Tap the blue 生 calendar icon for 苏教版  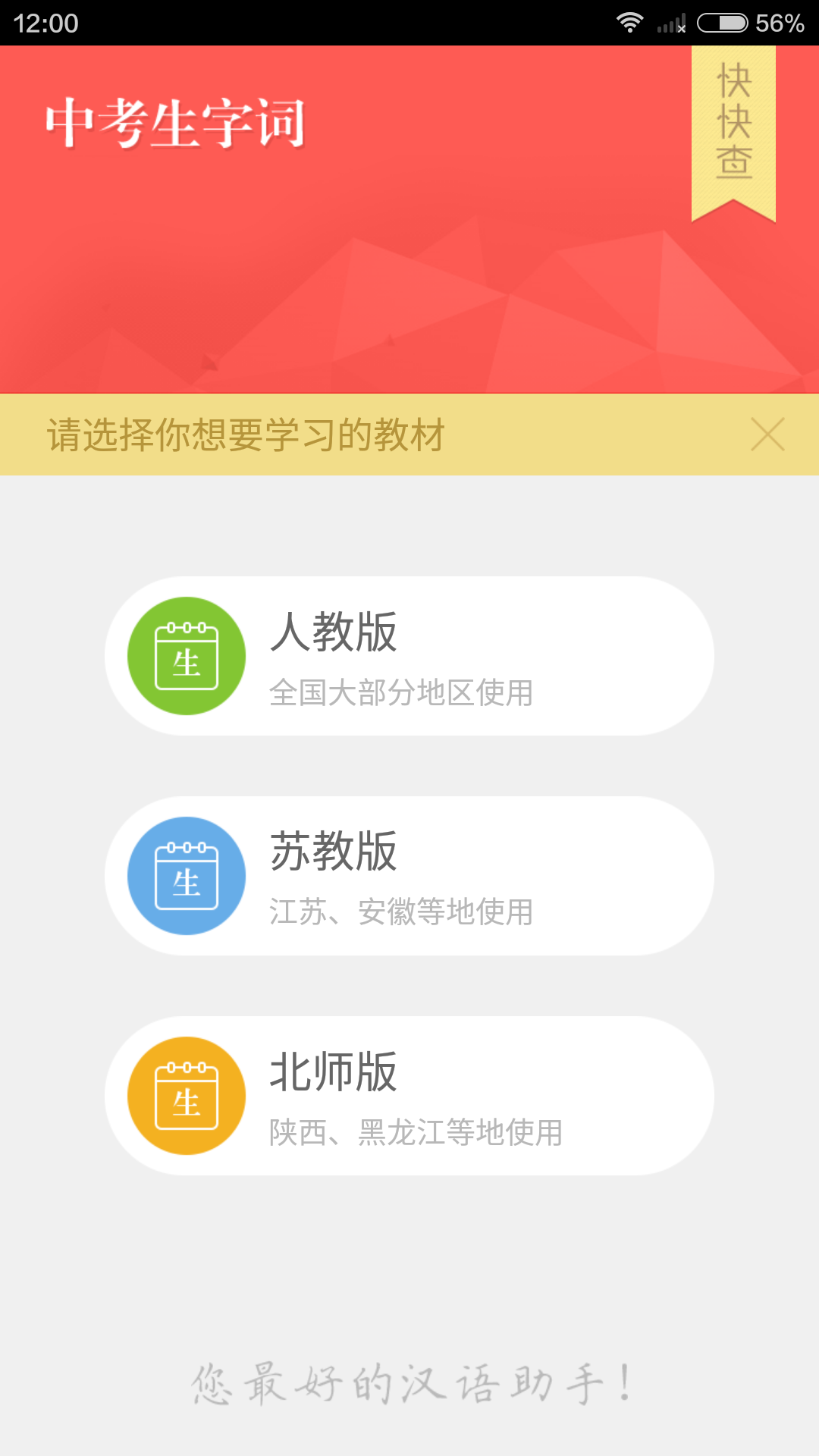point(185,874)
